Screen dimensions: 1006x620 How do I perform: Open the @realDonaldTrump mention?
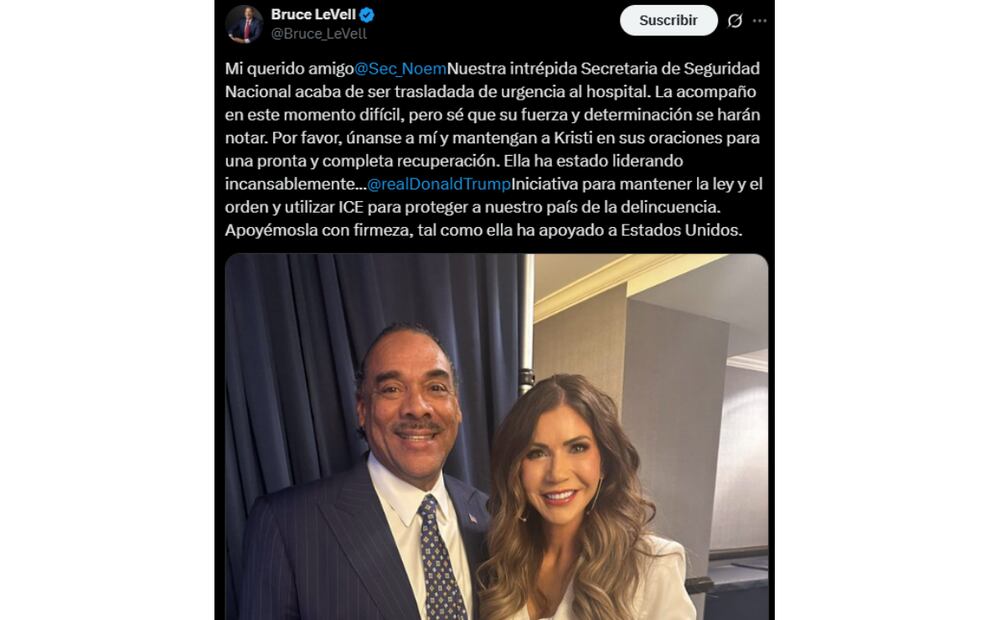click(x=439, y=184)
